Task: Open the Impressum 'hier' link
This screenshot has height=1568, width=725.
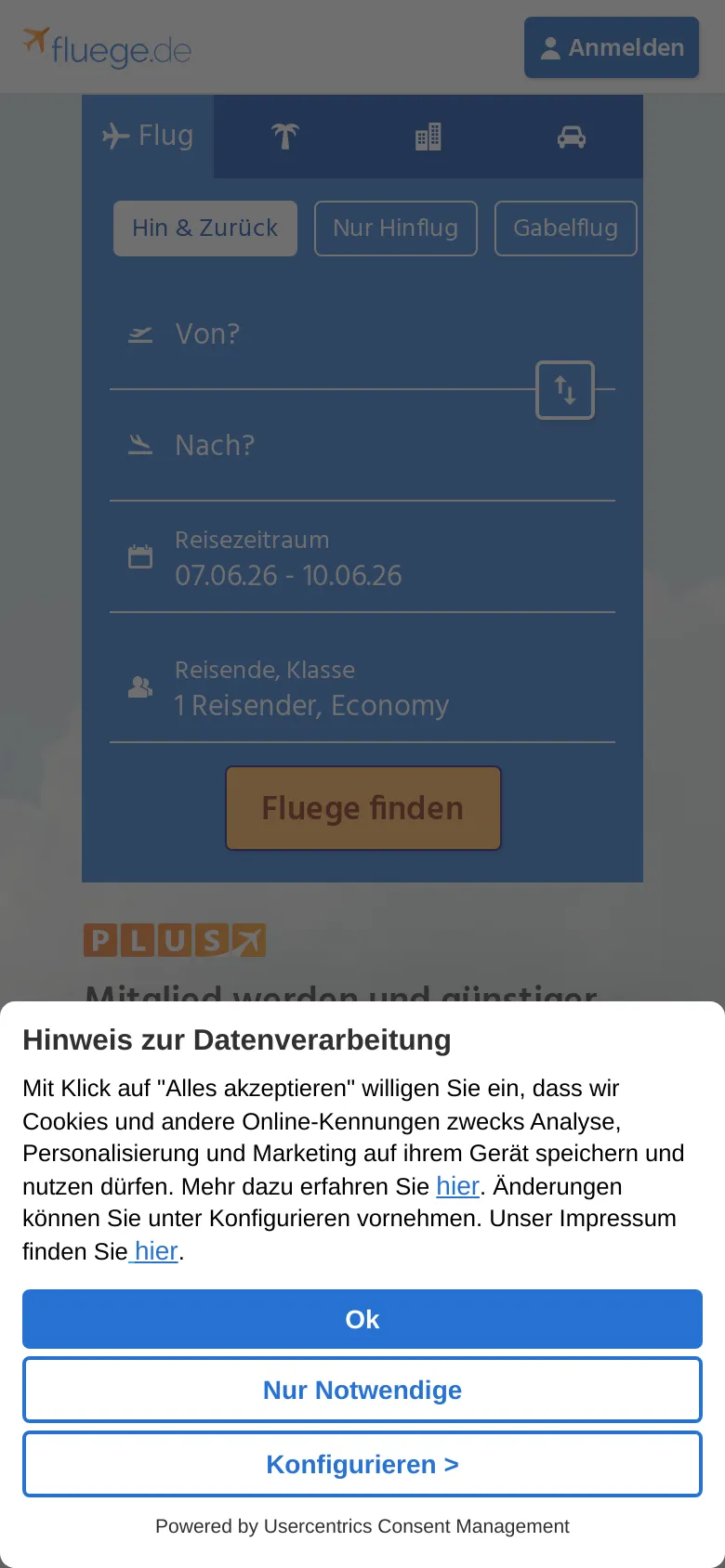Action: pos(156,1251)
